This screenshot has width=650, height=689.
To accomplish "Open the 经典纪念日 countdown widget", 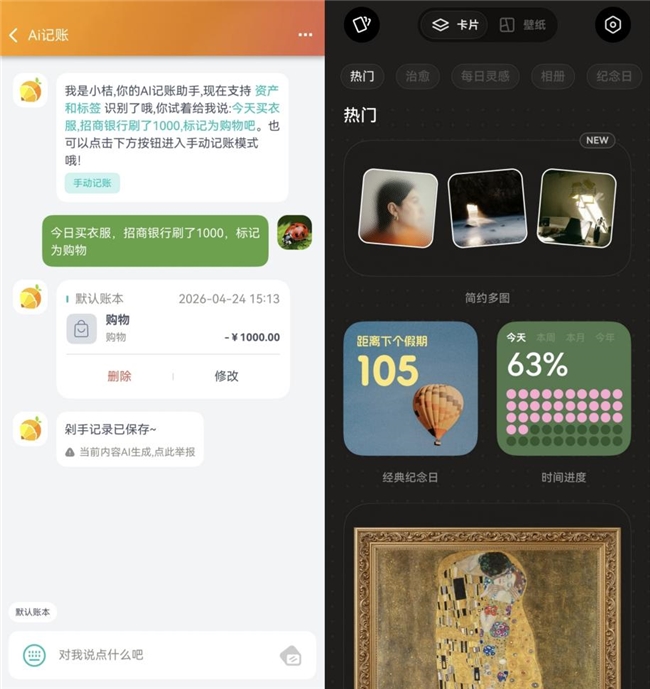I will pos(410,388).
